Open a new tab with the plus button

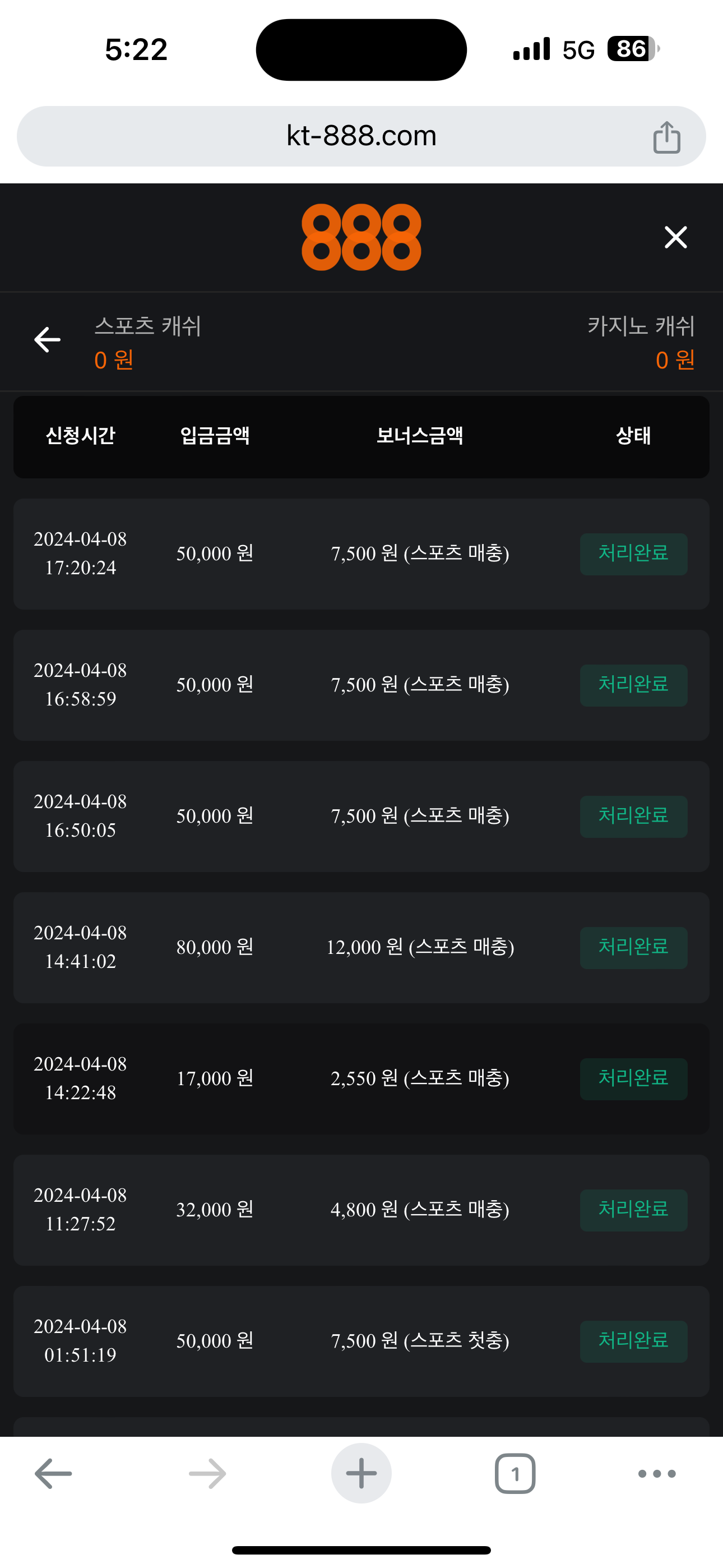point(361,1474)
